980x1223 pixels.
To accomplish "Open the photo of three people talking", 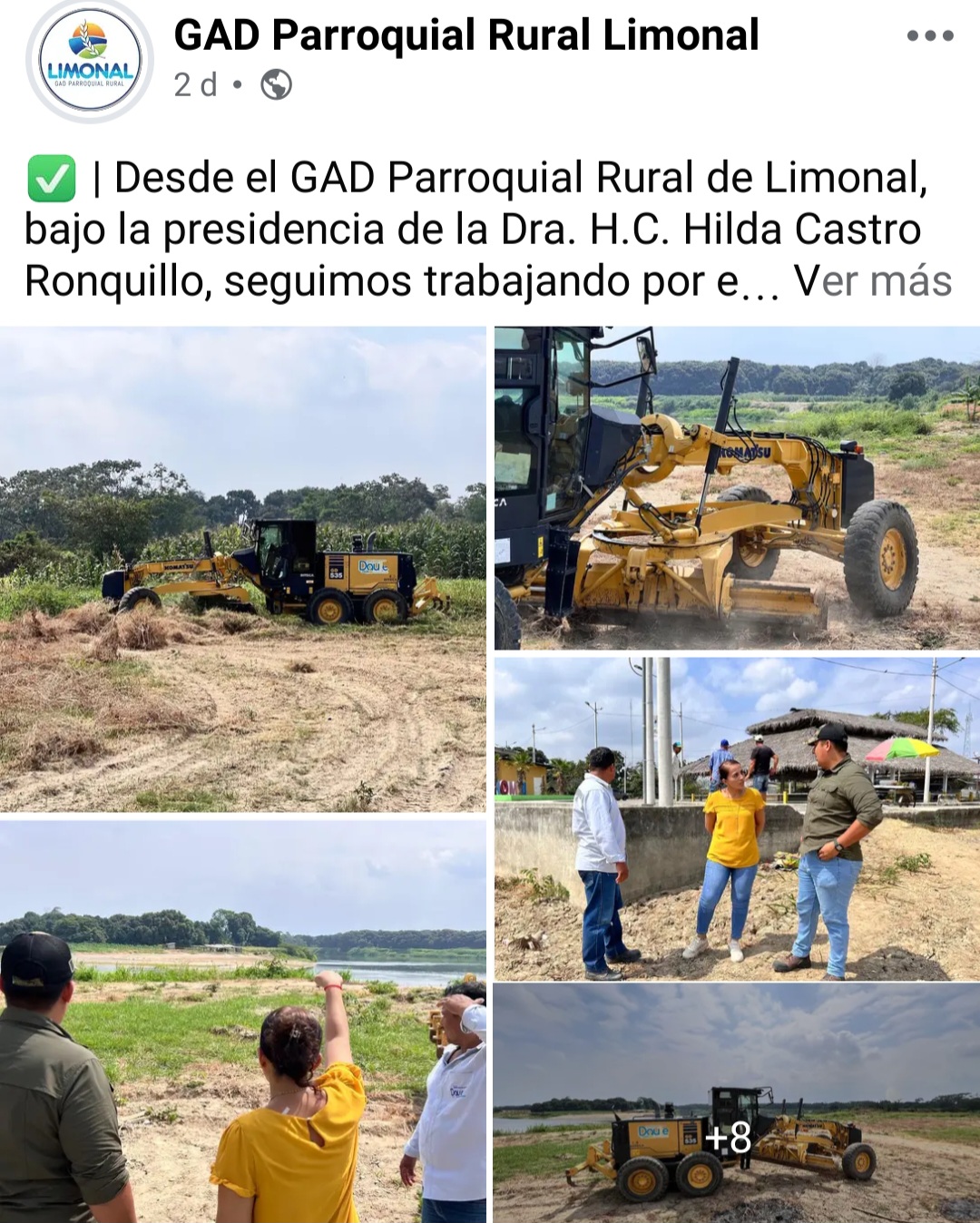I will click(x=737, y=818).
